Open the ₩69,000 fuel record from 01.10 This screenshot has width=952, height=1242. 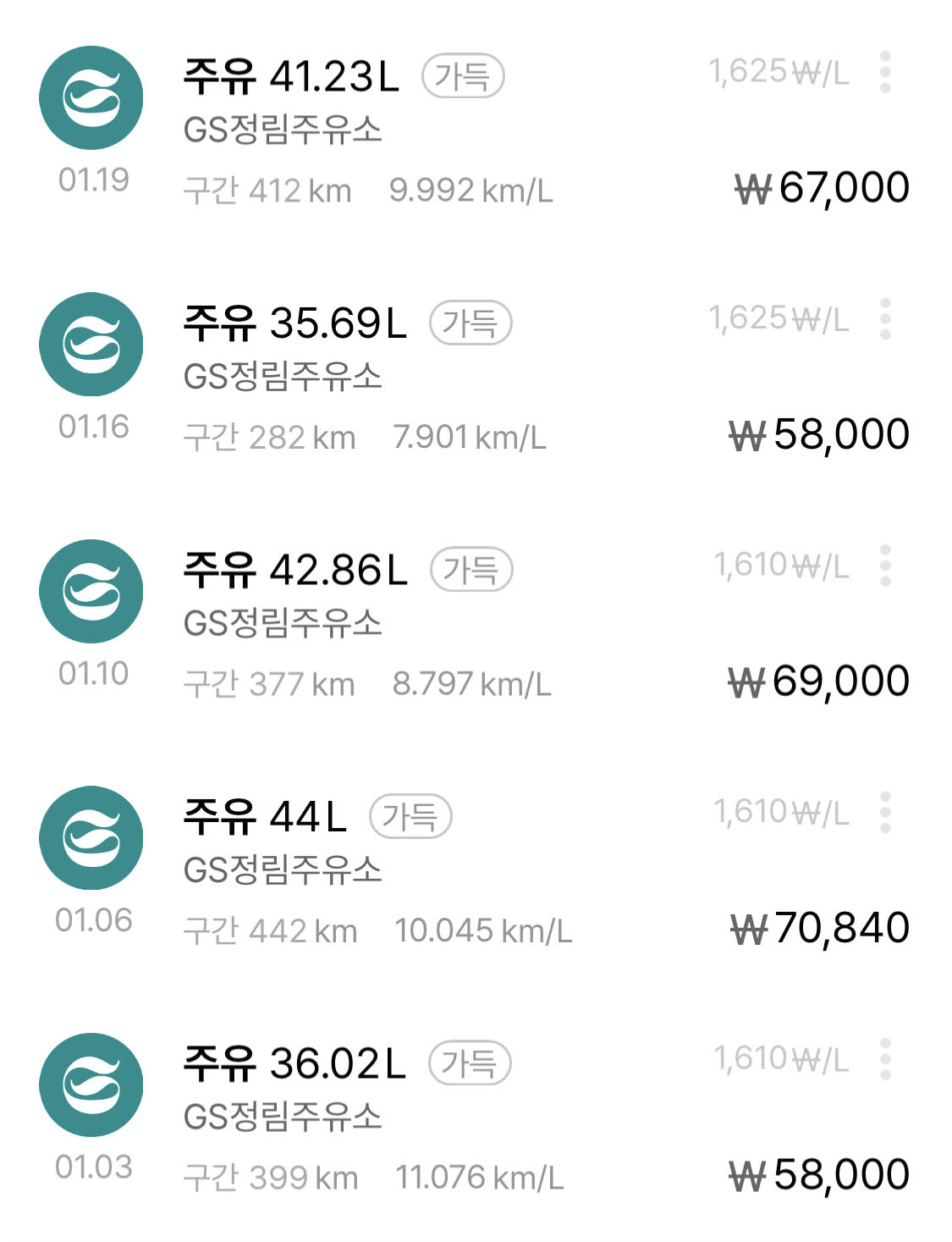474,625
